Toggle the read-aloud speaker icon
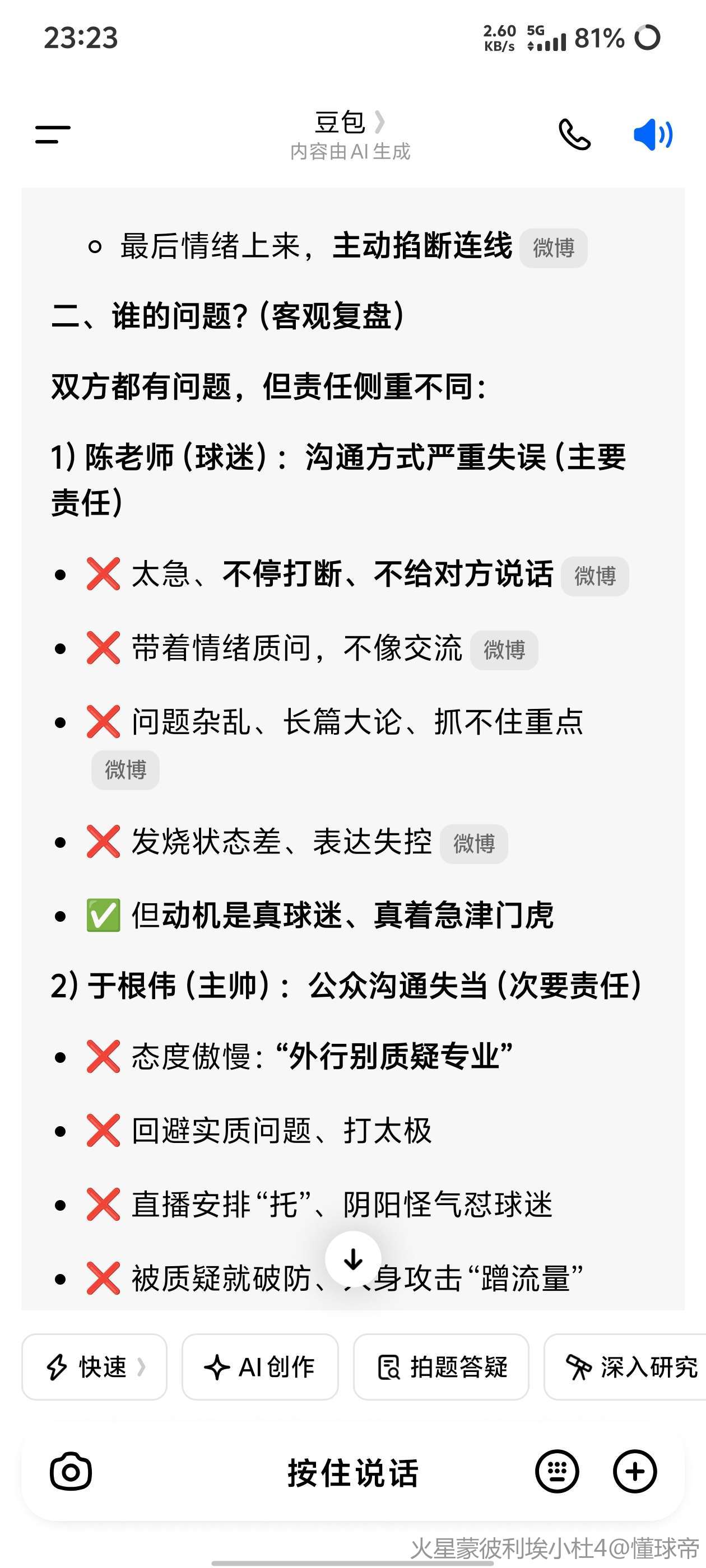This screenshot has width=706, height=1568. click(652, 134)
